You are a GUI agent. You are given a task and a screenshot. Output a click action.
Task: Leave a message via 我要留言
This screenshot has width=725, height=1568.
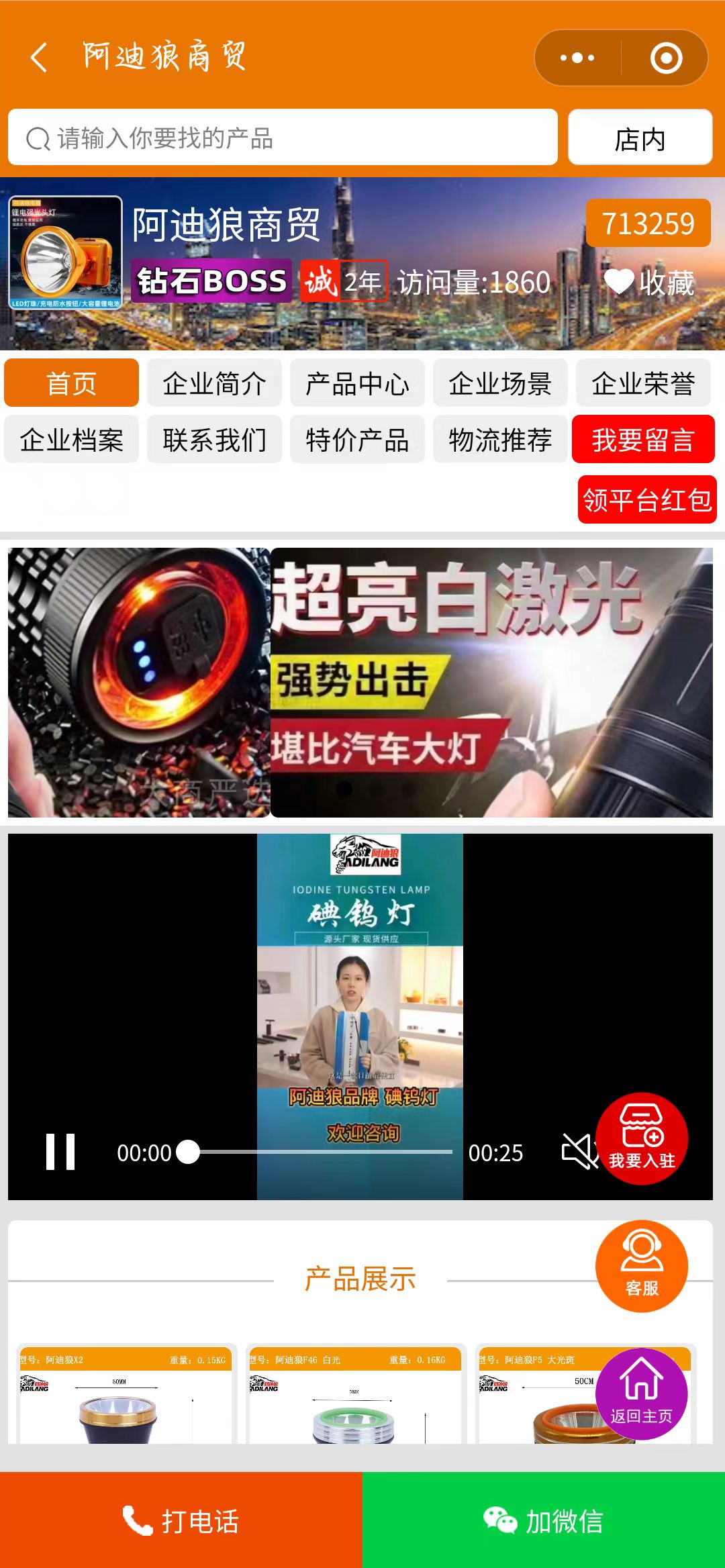point(643,440)
